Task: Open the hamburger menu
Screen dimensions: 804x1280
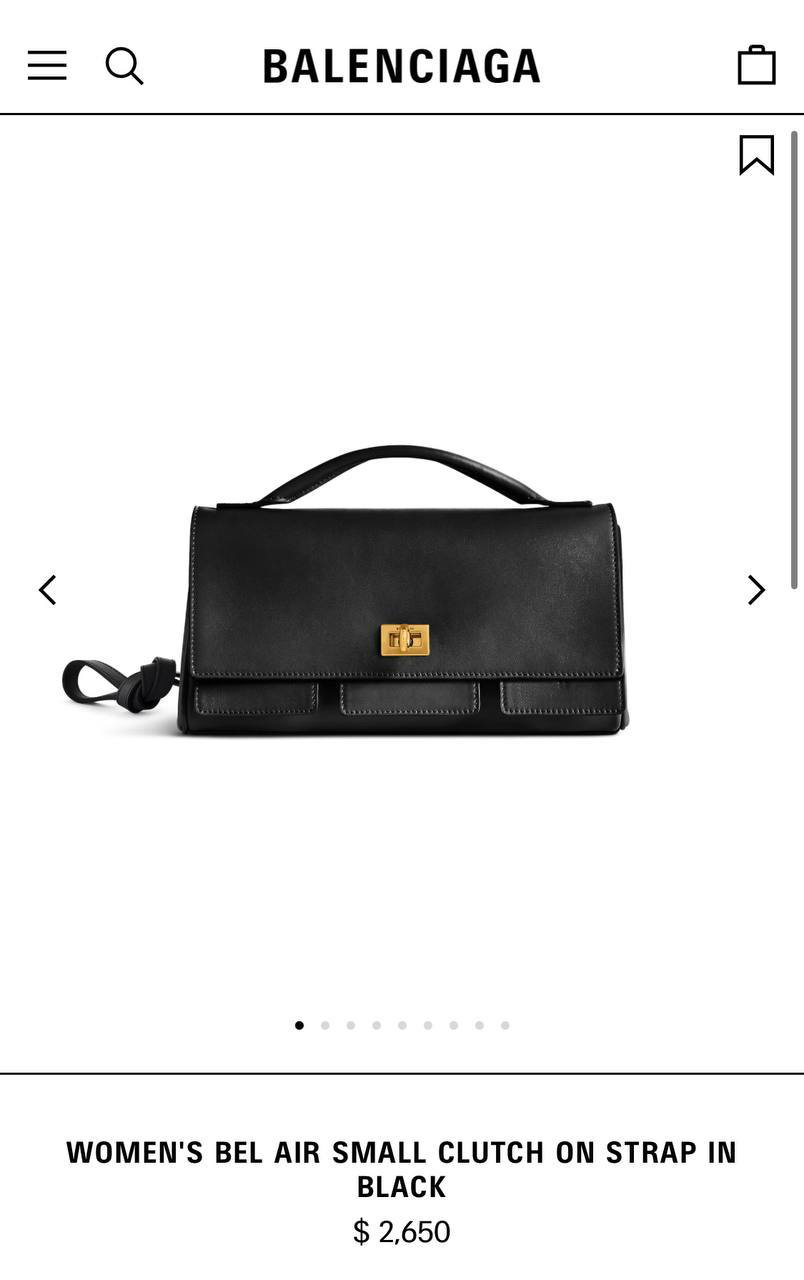Action: pyautogui.click(x=47, y=66)
